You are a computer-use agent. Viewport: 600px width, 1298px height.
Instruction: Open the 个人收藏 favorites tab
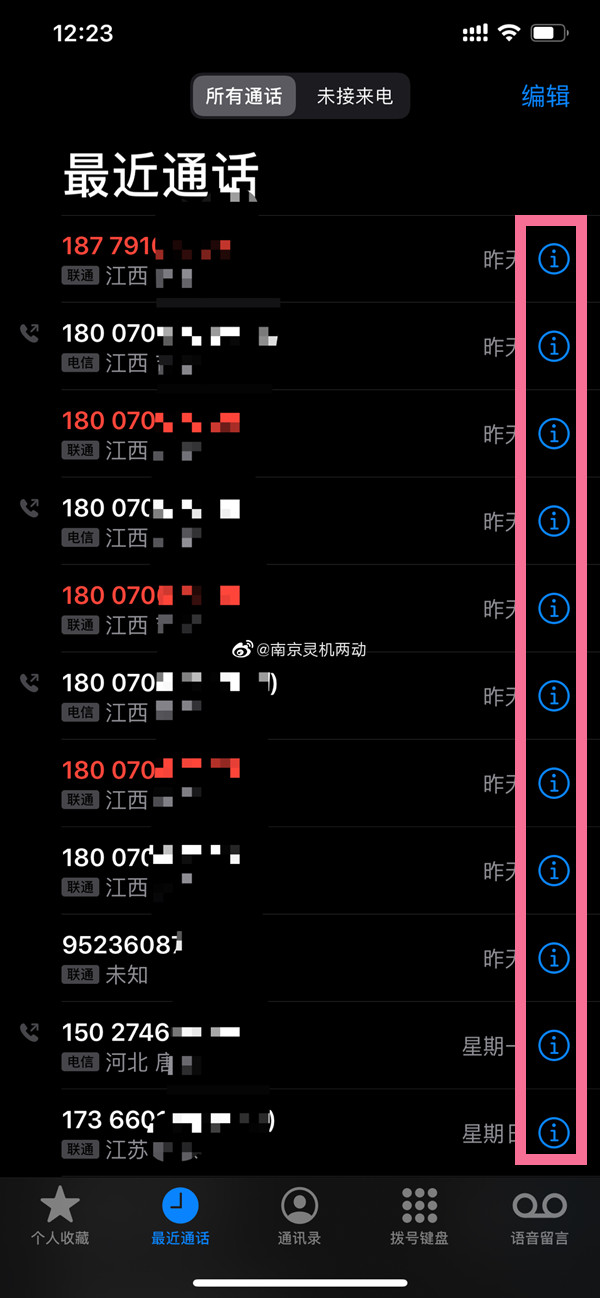point(60,1217)
